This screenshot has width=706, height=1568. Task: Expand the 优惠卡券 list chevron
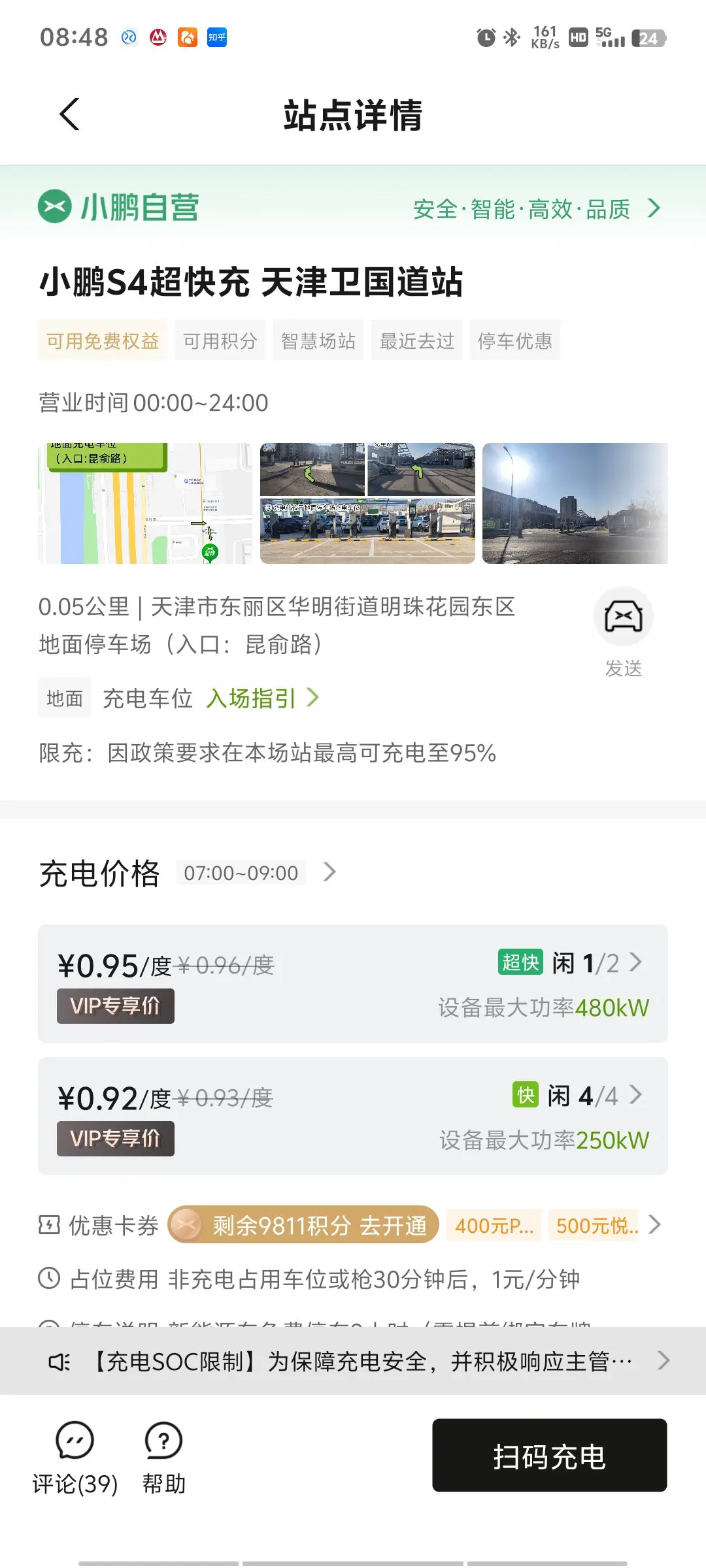[x=654, y=1225]
